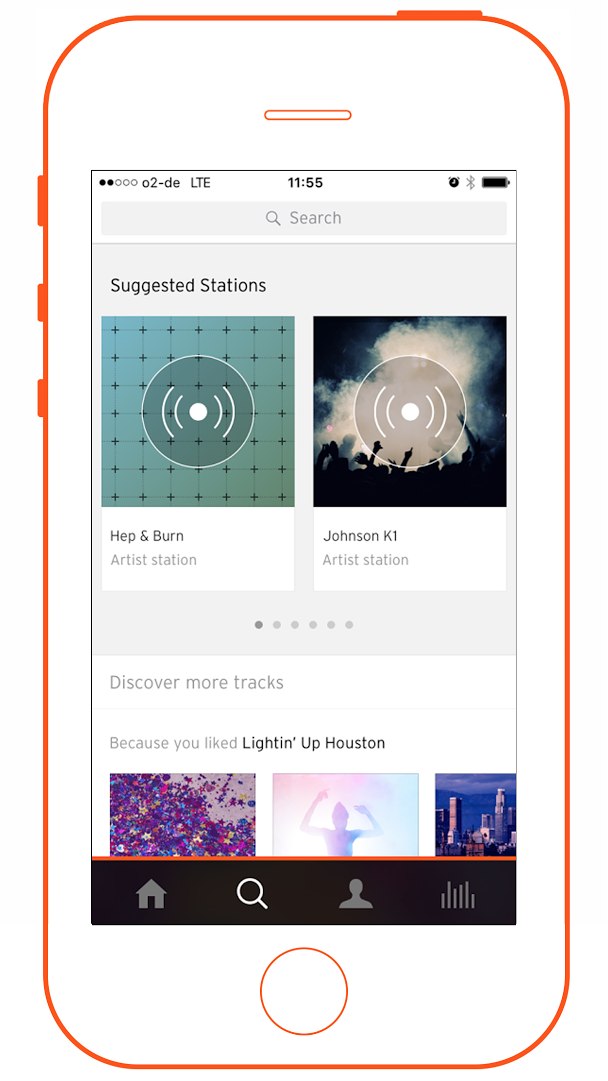Select the Search tab in bottom bar

(252, 893)
